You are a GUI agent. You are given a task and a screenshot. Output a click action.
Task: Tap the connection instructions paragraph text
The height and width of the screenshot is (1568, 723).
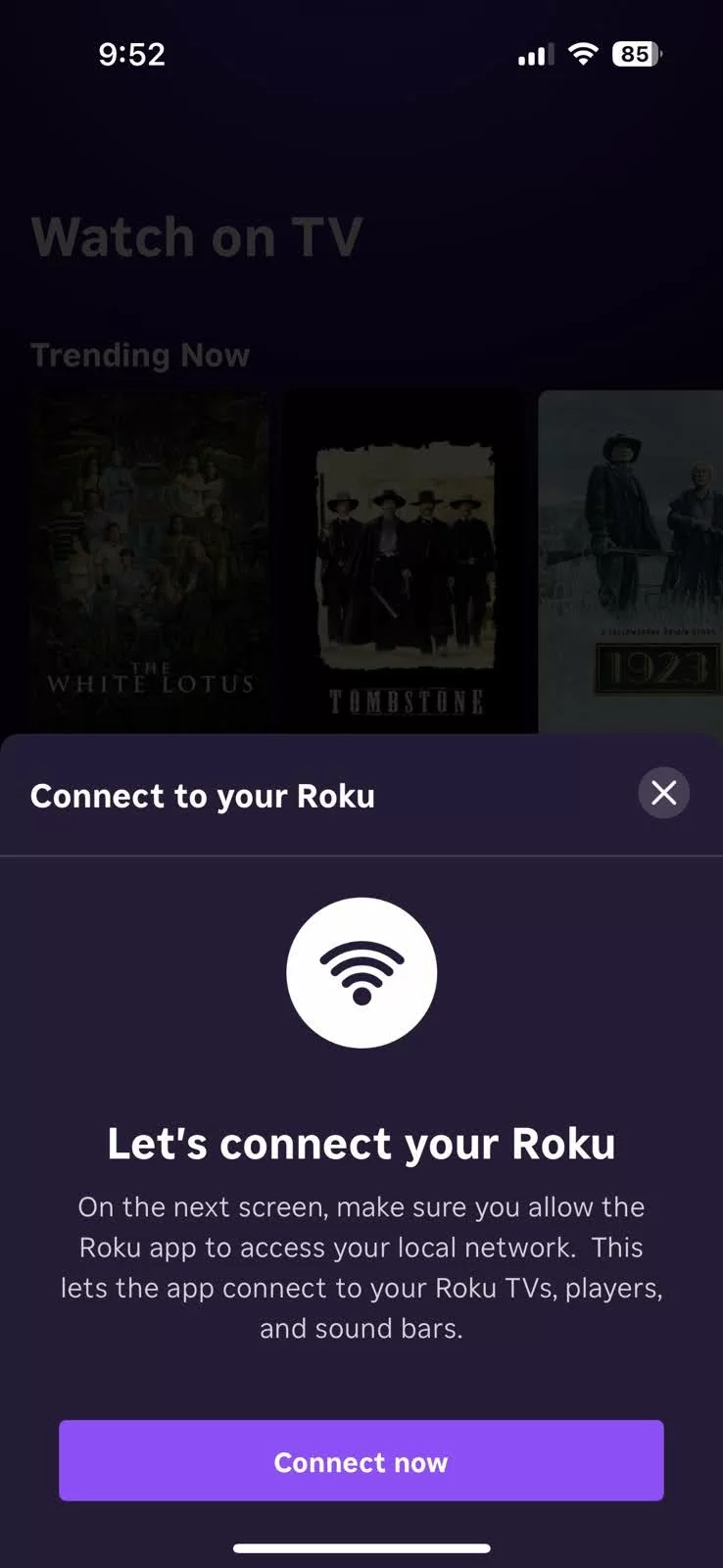click(362, 1266)
